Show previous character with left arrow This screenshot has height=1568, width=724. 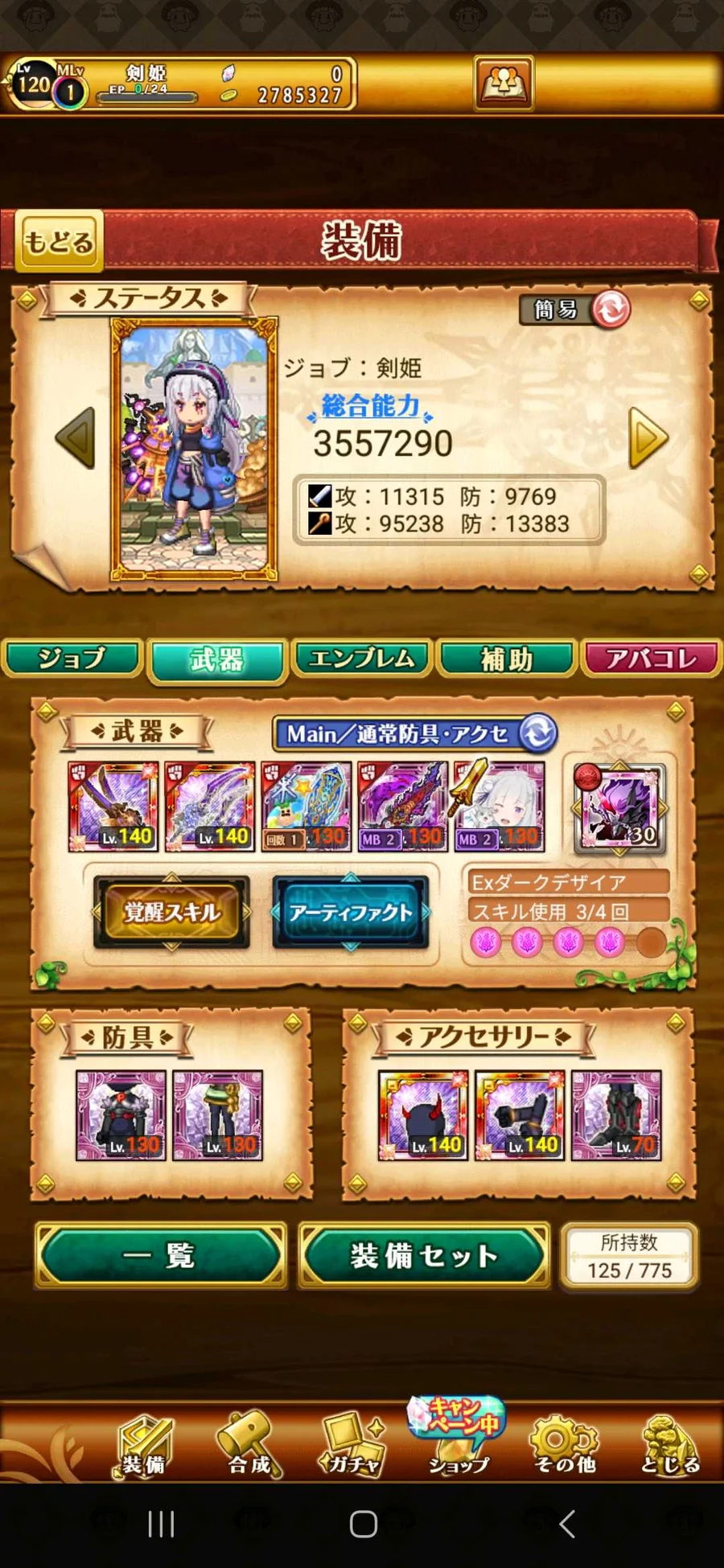(x=76, y=438)
